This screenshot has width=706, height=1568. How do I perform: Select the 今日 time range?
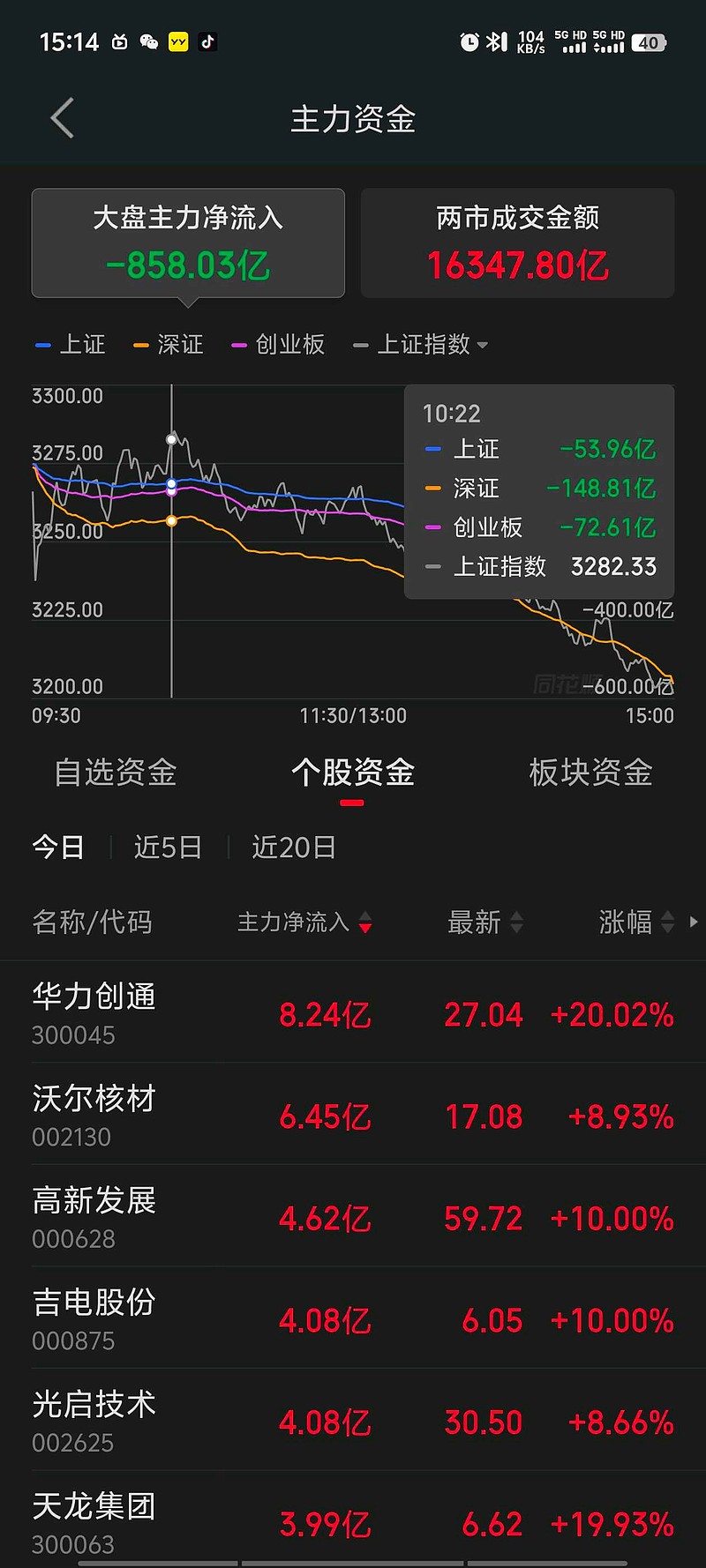pyautogui.click(x=58, y=847)
